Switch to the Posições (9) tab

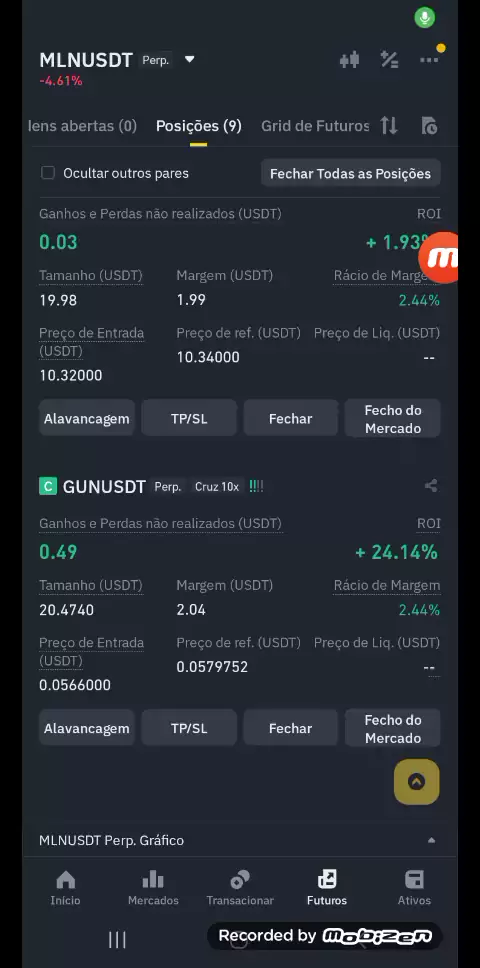(199, 126)
